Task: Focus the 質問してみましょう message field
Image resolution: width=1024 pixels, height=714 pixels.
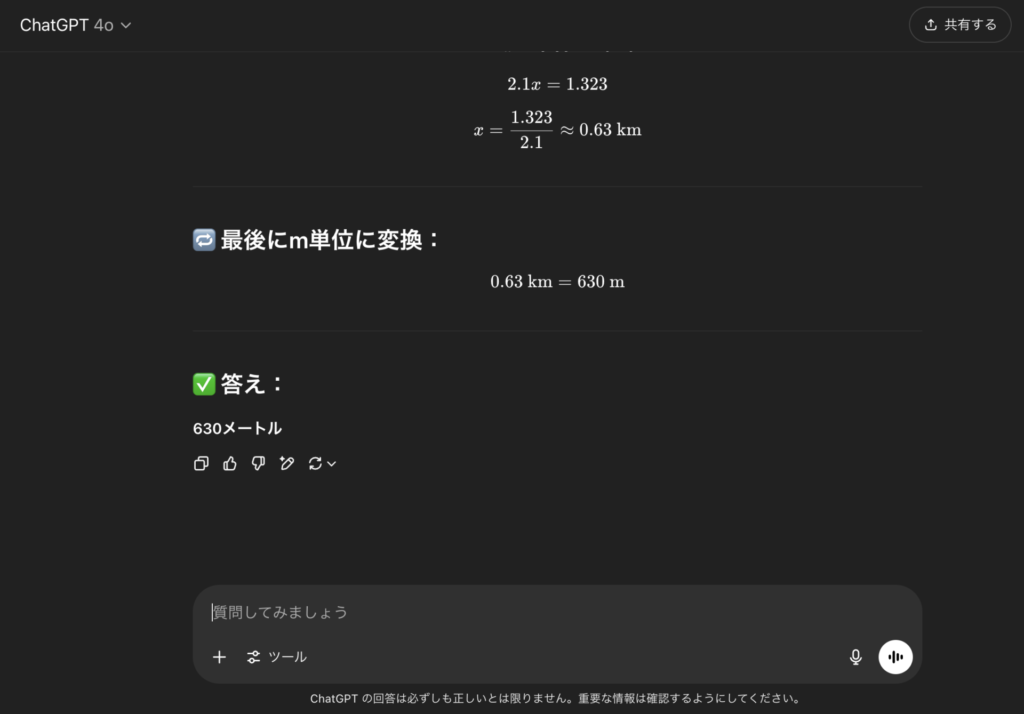Action: point(520,612)
